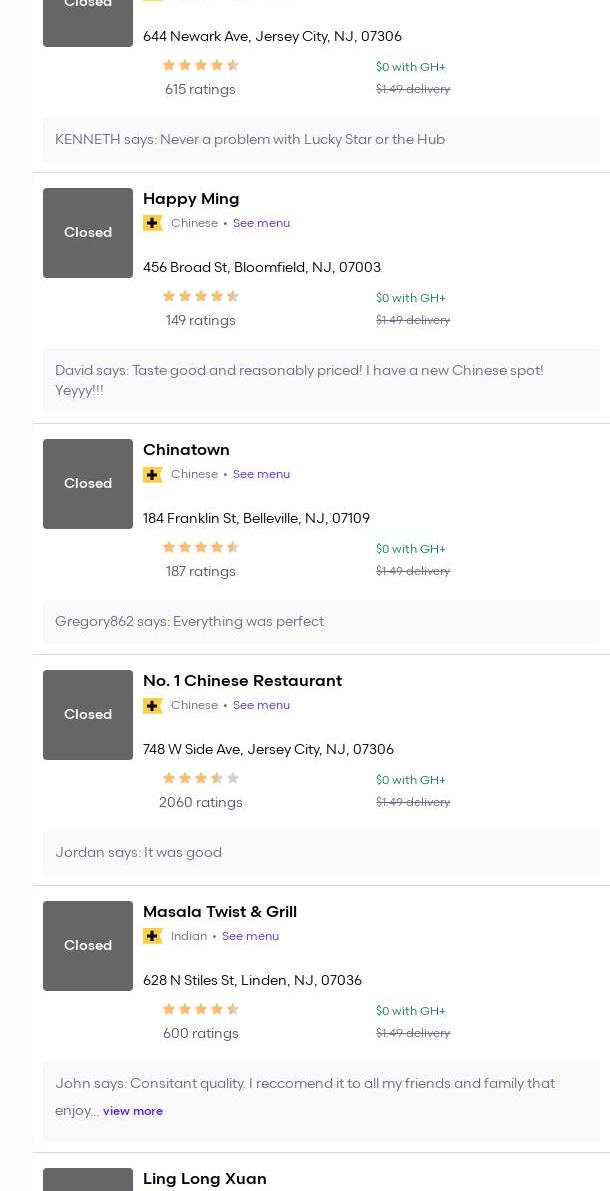Screen dimensions: 610x1191
Task: See menu for Chinatown
Action: click(261, 474)
